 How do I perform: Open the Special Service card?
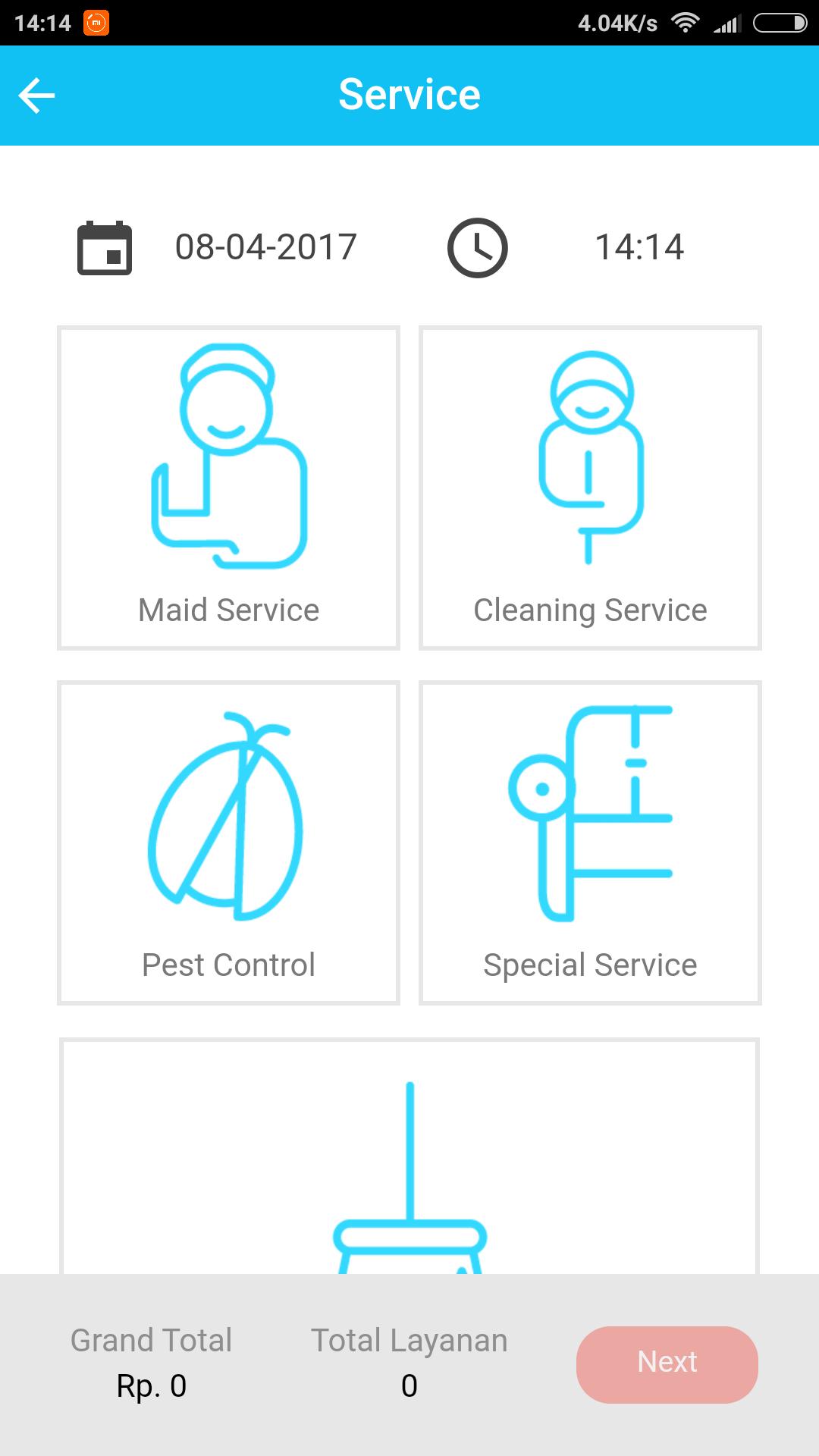point(590,843)
